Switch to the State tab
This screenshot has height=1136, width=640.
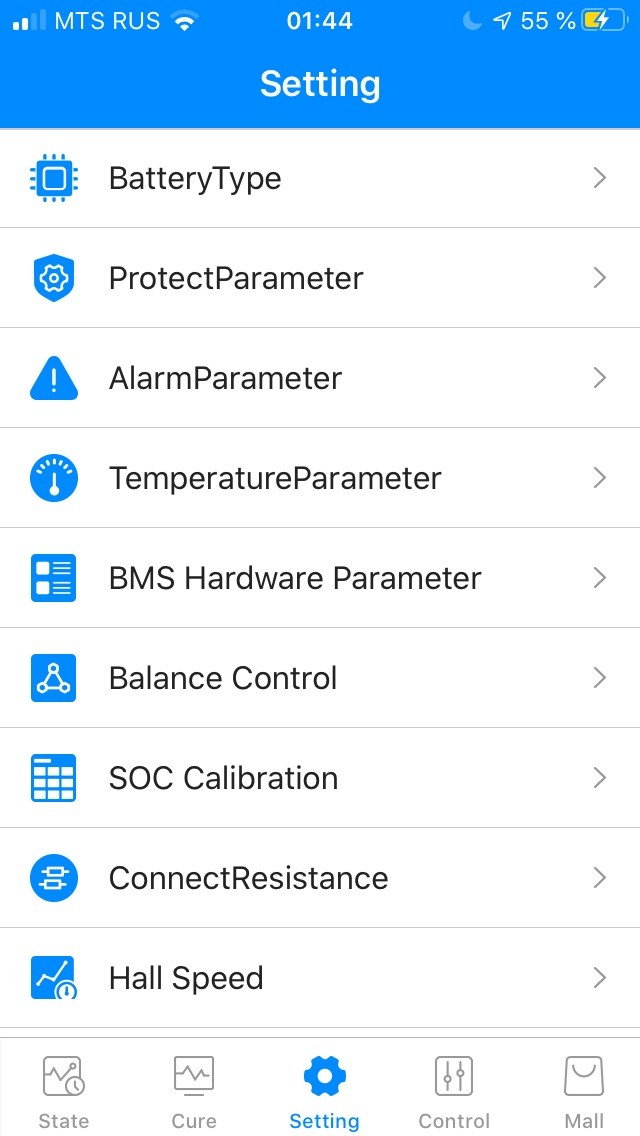pos(64,1091)
